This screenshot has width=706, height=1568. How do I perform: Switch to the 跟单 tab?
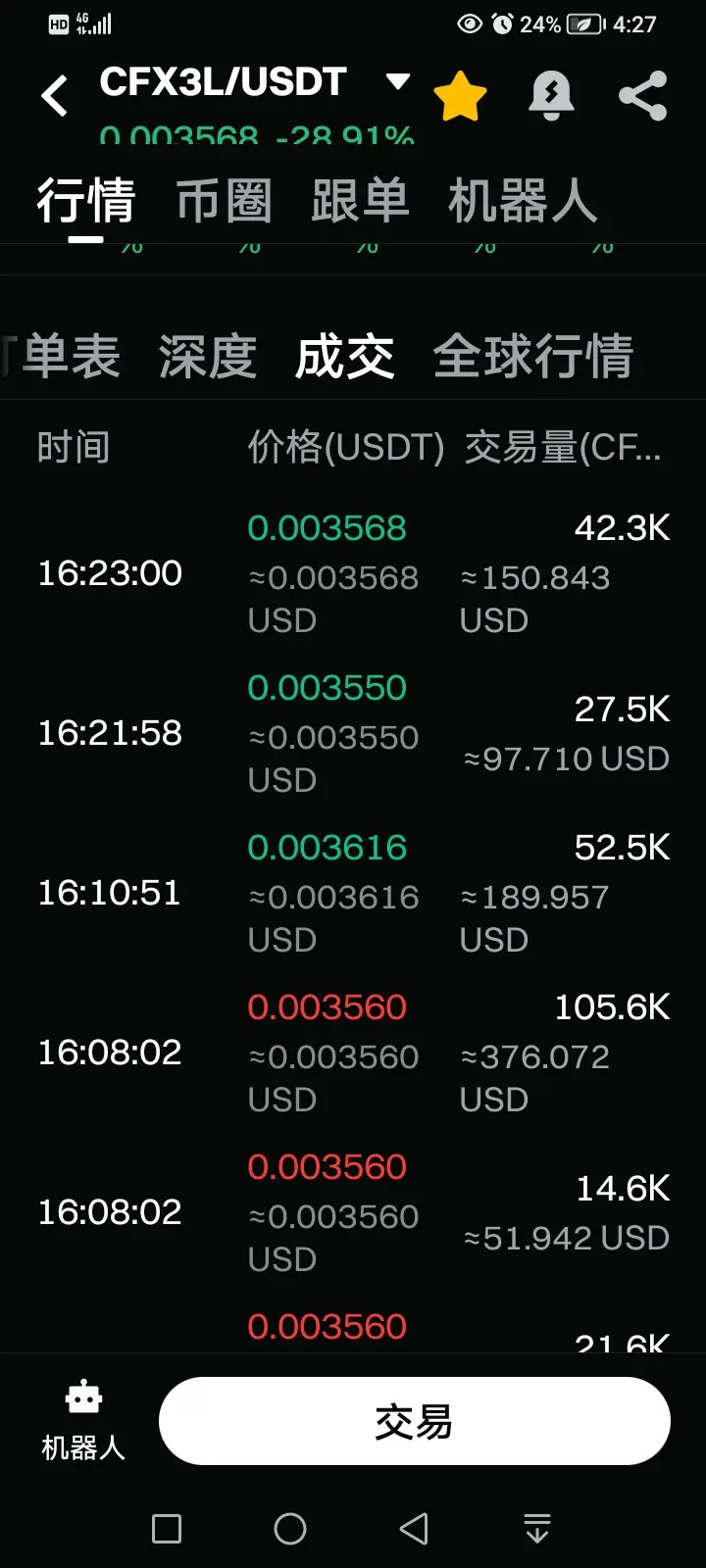[360, 201]
